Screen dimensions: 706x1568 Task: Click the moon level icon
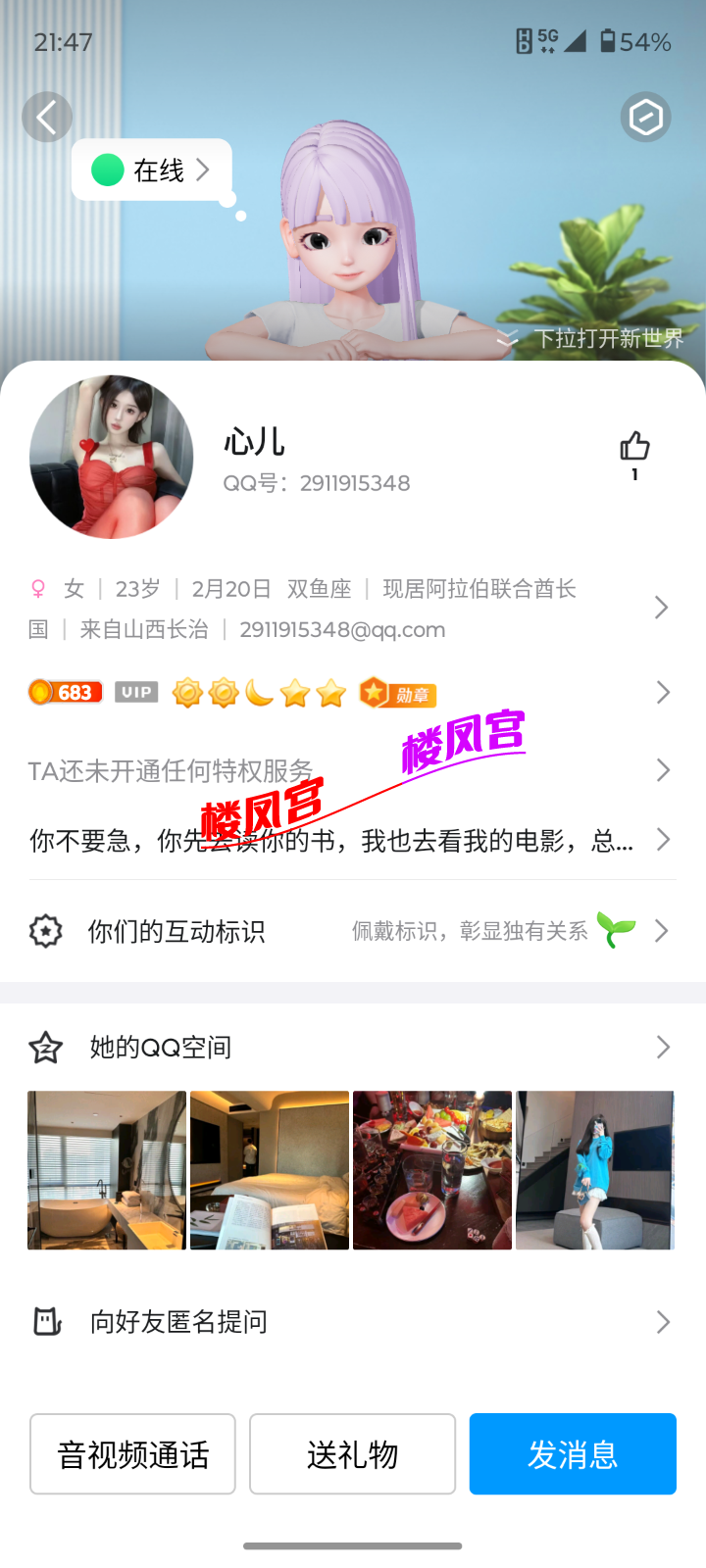coord(257,693)
